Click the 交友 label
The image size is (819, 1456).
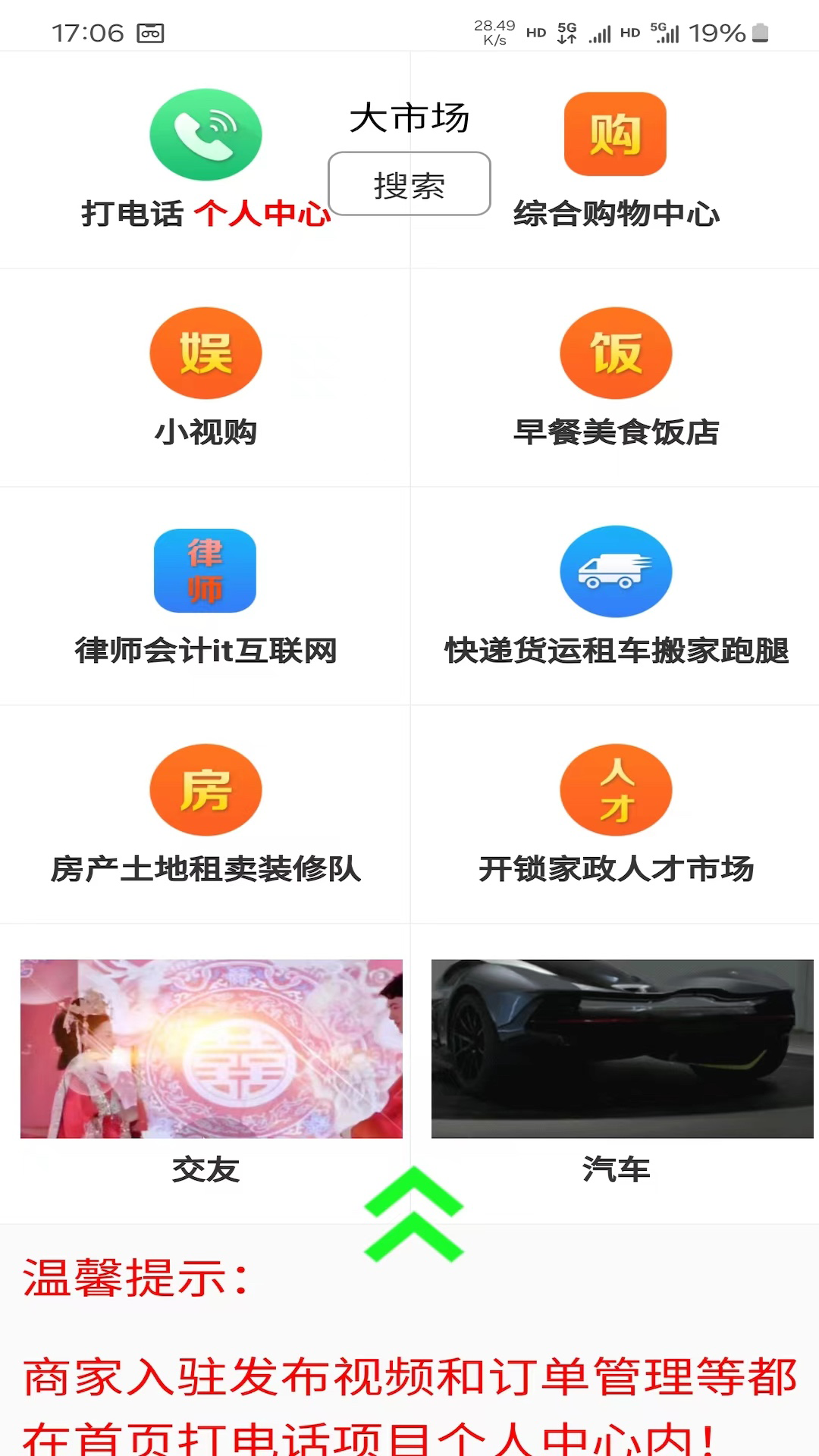204,1171
